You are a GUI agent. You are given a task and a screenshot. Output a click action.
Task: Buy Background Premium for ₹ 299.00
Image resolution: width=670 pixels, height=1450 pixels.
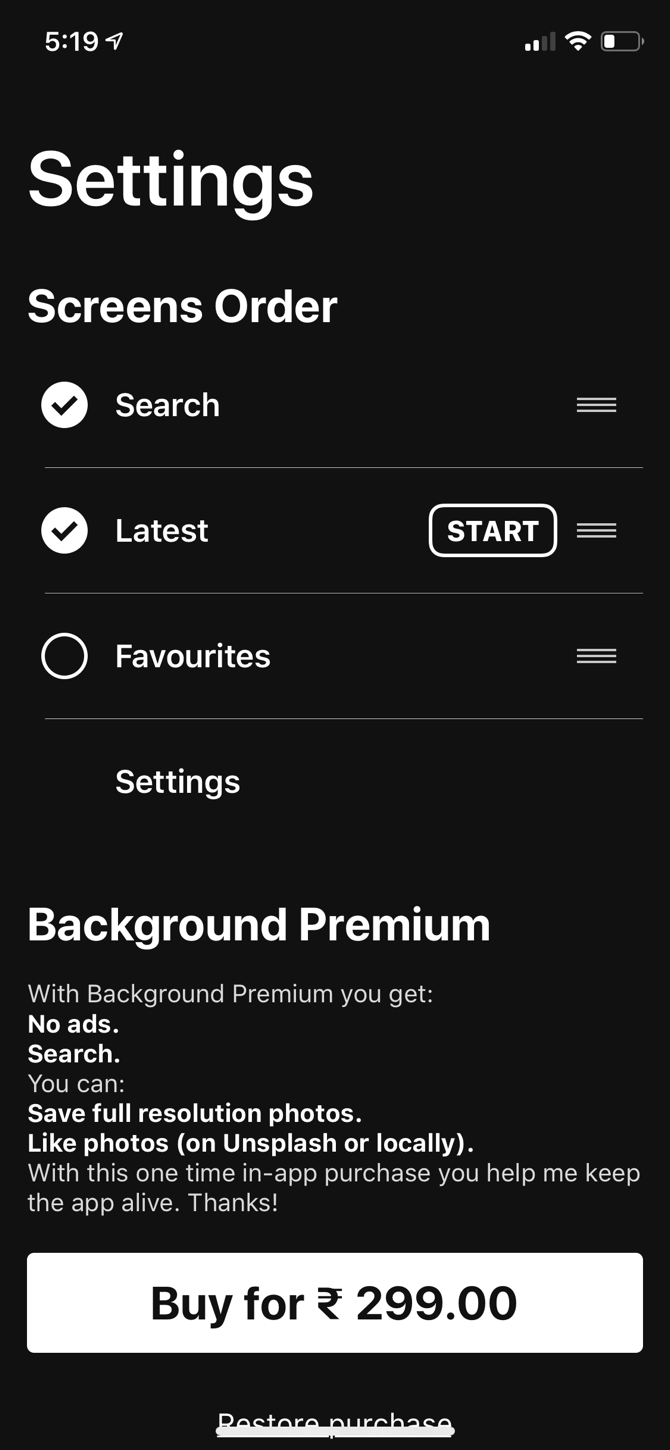pyautogui.click(x=334, y=1302)
